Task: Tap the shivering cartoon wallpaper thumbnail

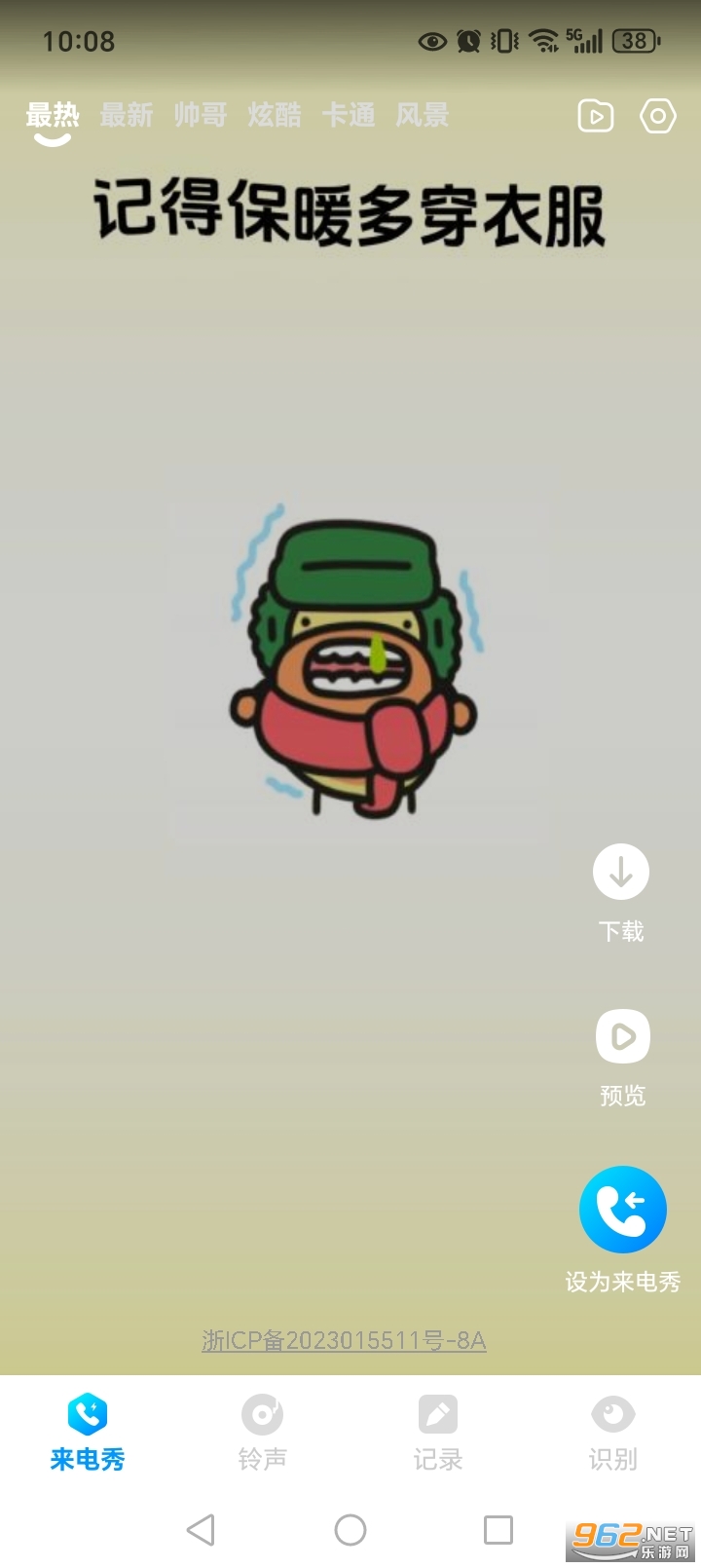Action: tap(355, 670)
